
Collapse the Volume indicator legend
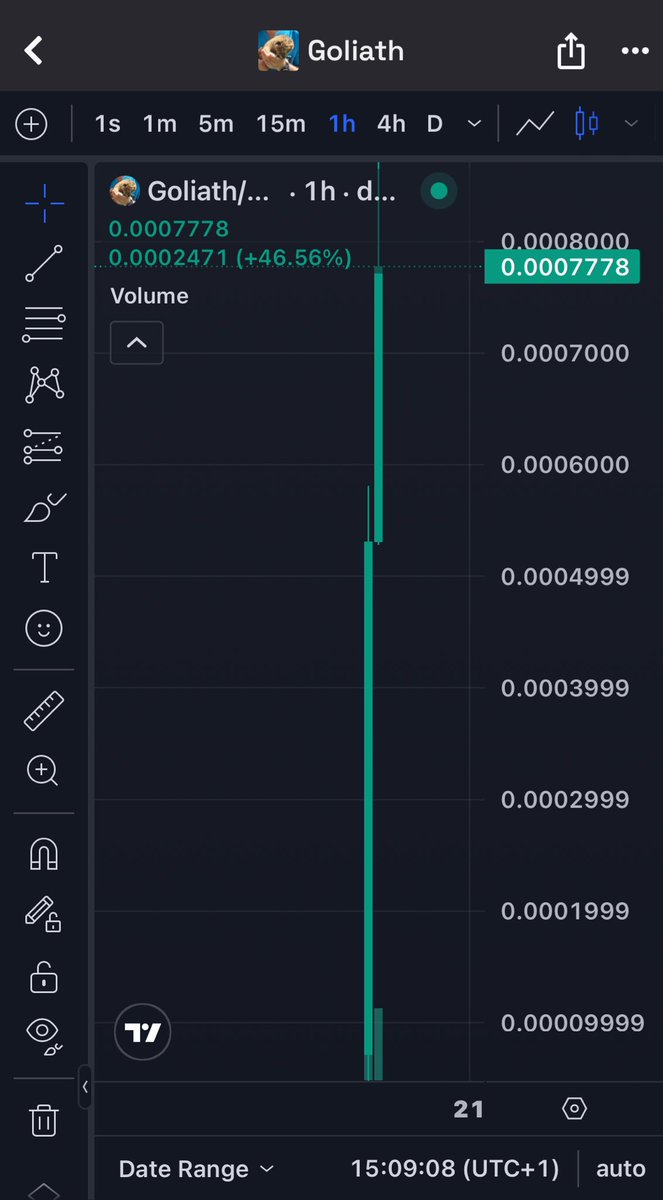click(x=136, y=343)
